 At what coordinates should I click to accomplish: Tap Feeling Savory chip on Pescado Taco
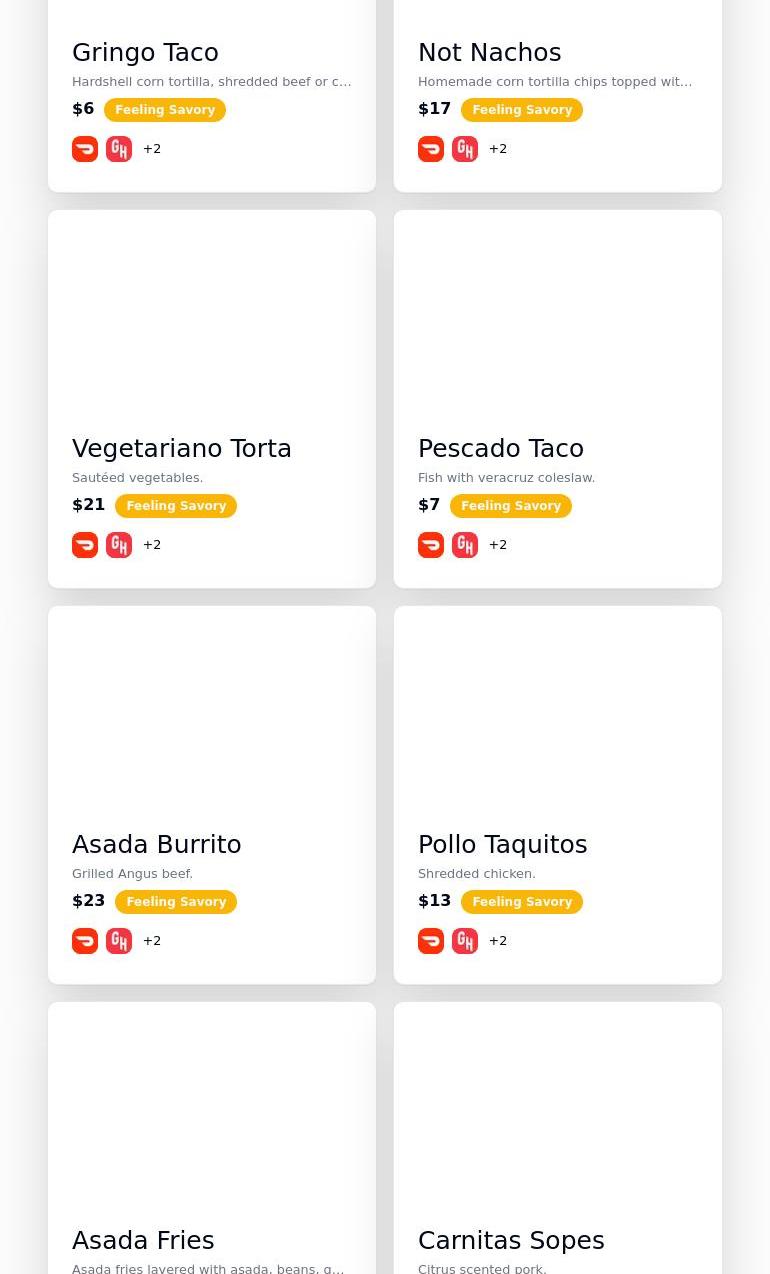click(510, 506)
